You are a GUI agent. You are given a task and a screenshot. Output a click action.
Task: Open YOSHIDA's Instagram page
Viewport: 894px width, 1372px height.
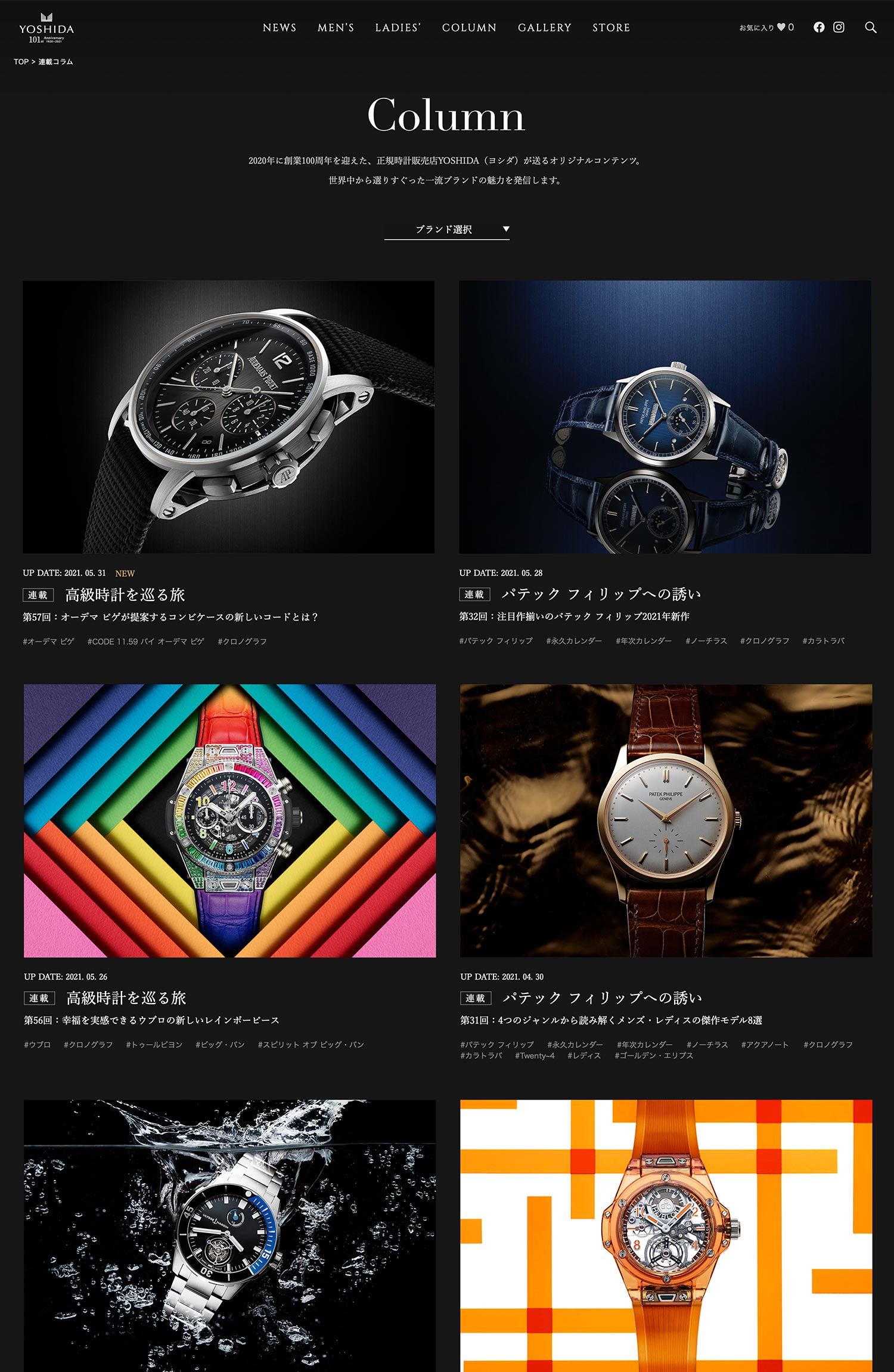click(839, 27)
